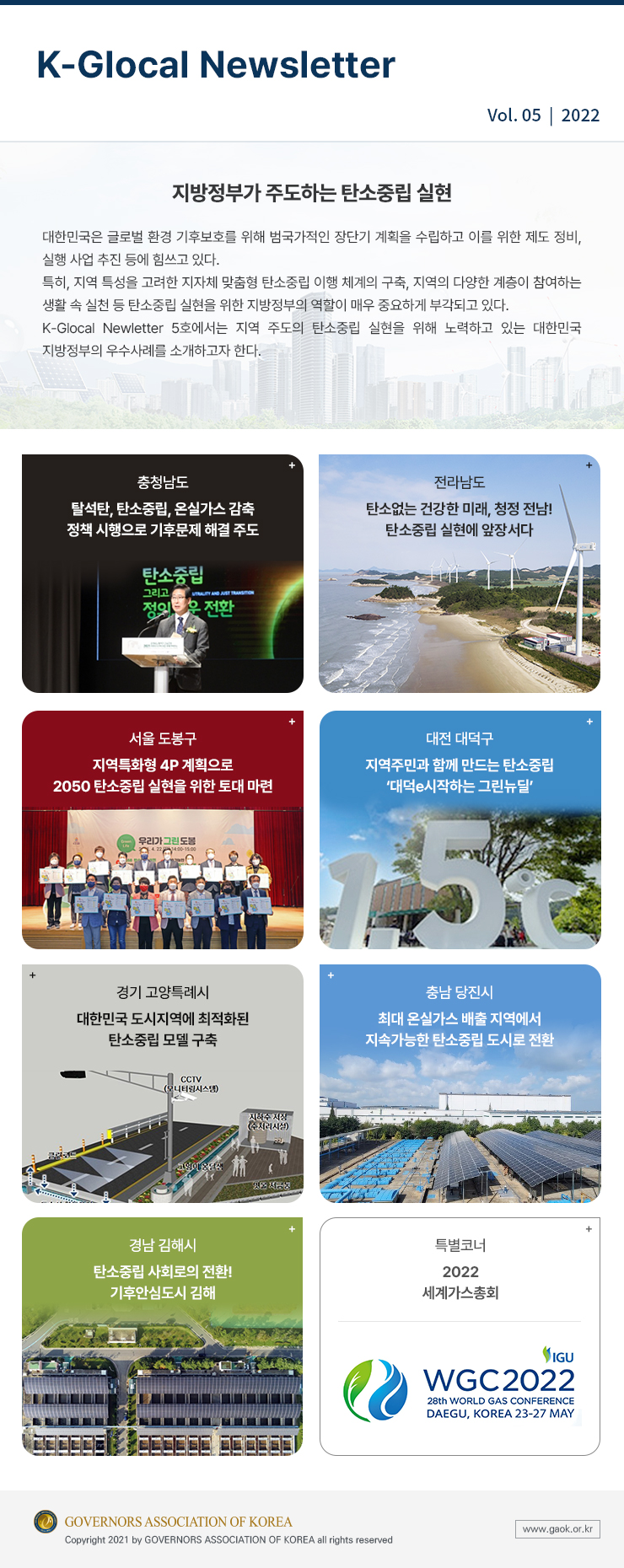The width and height of the screenshot is (624, 1568).
Task: Open the 전라남도 clean Jeonnam article card
Action: 460,573
